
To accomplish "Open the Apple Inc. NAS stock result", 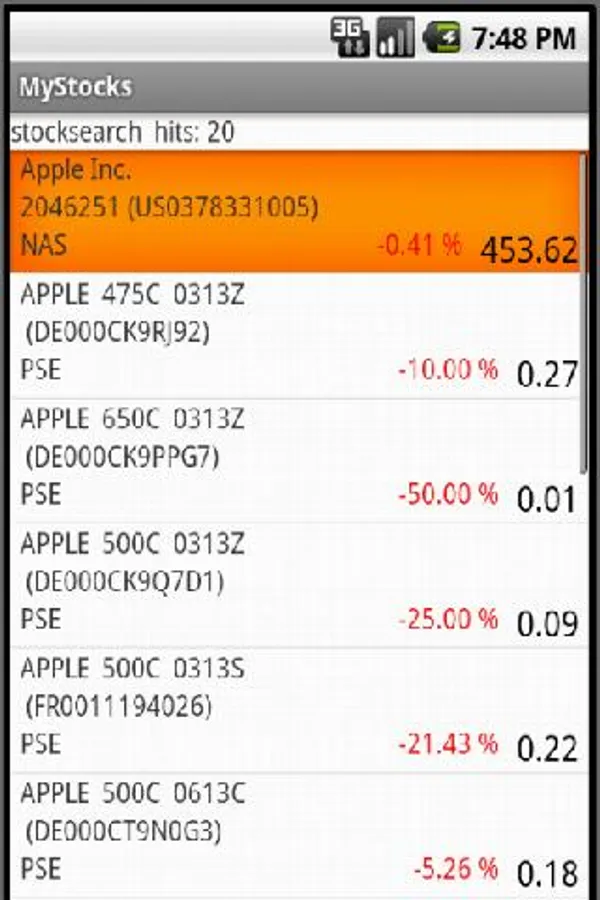I will (x=295, y=210).
